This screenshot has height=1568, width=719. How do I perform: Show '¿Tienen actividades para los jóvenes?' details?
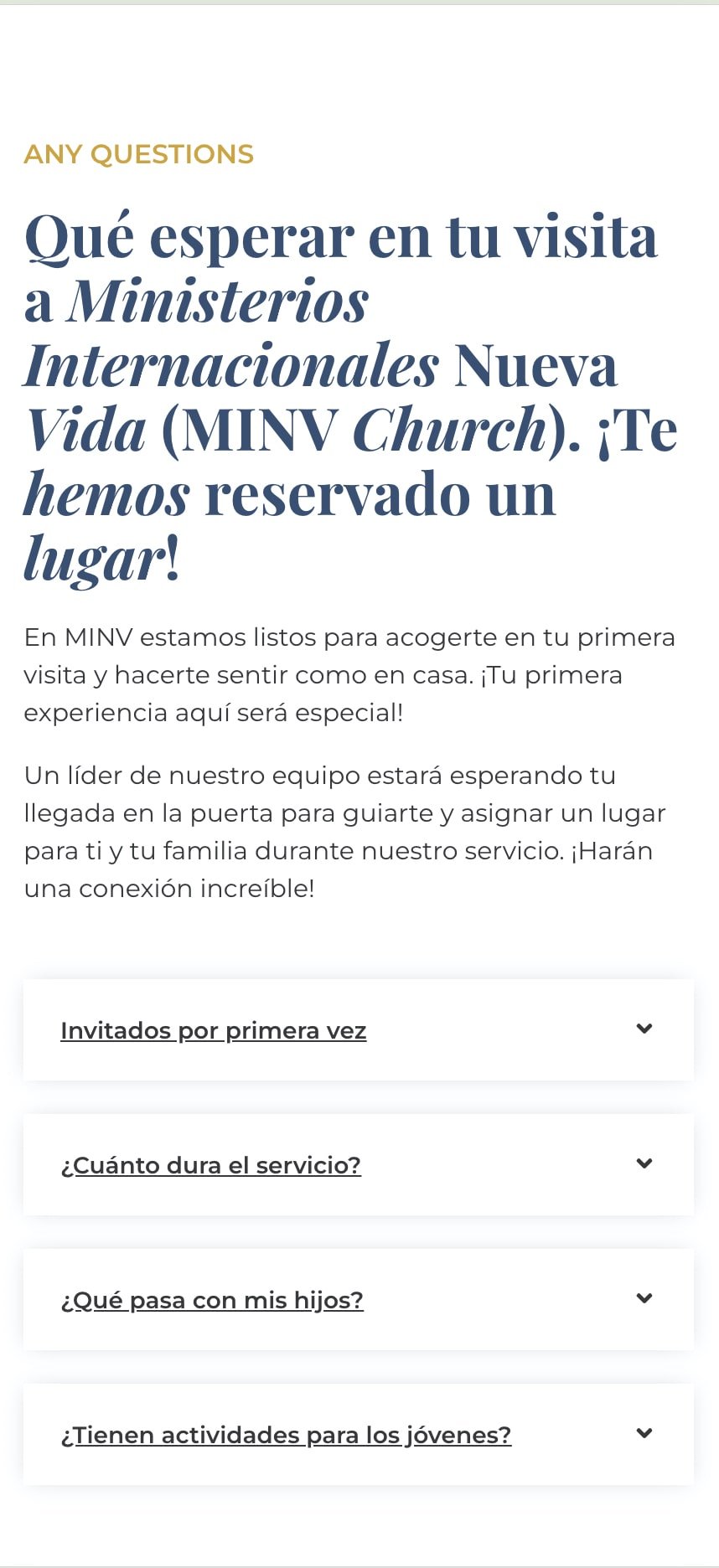(x=286, y=1435)
